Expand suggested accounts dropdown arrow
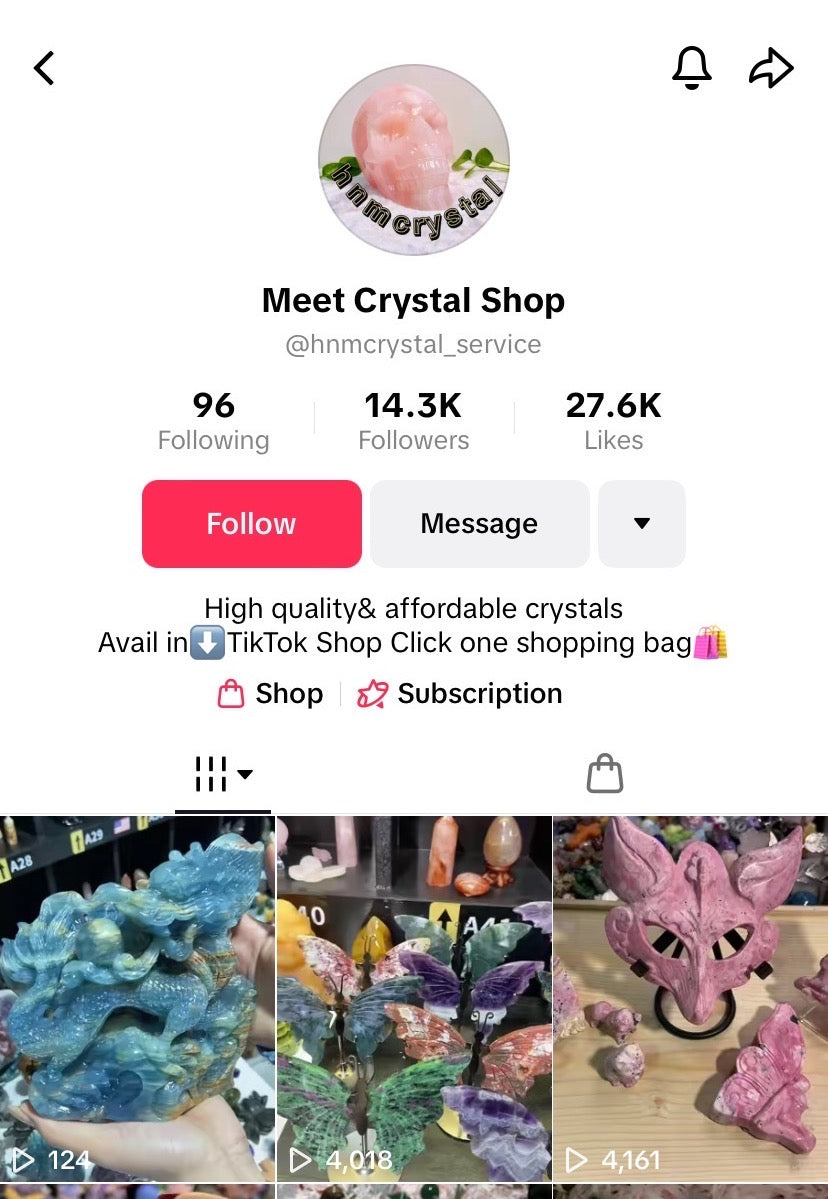This screenshot has height=1199, width=828. (642, 524)
